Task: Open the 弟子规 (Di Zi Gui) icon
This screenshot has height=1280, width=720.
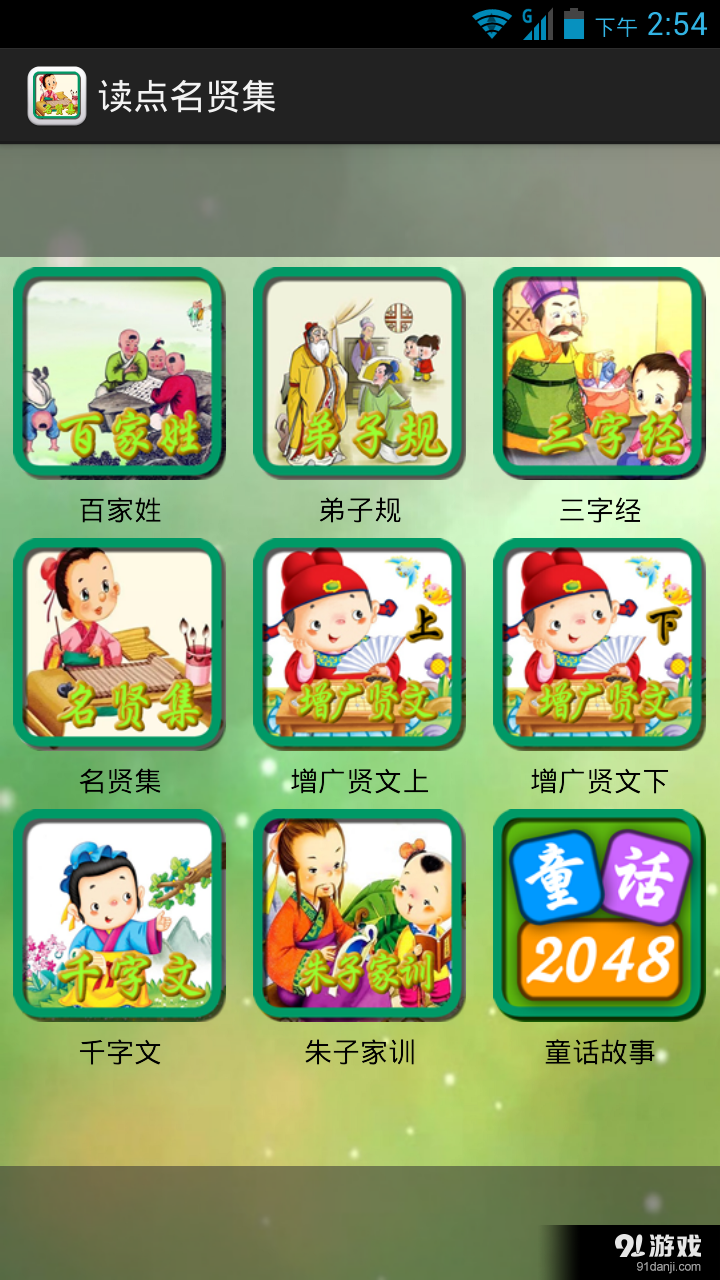Action: (x=360, y=372)
